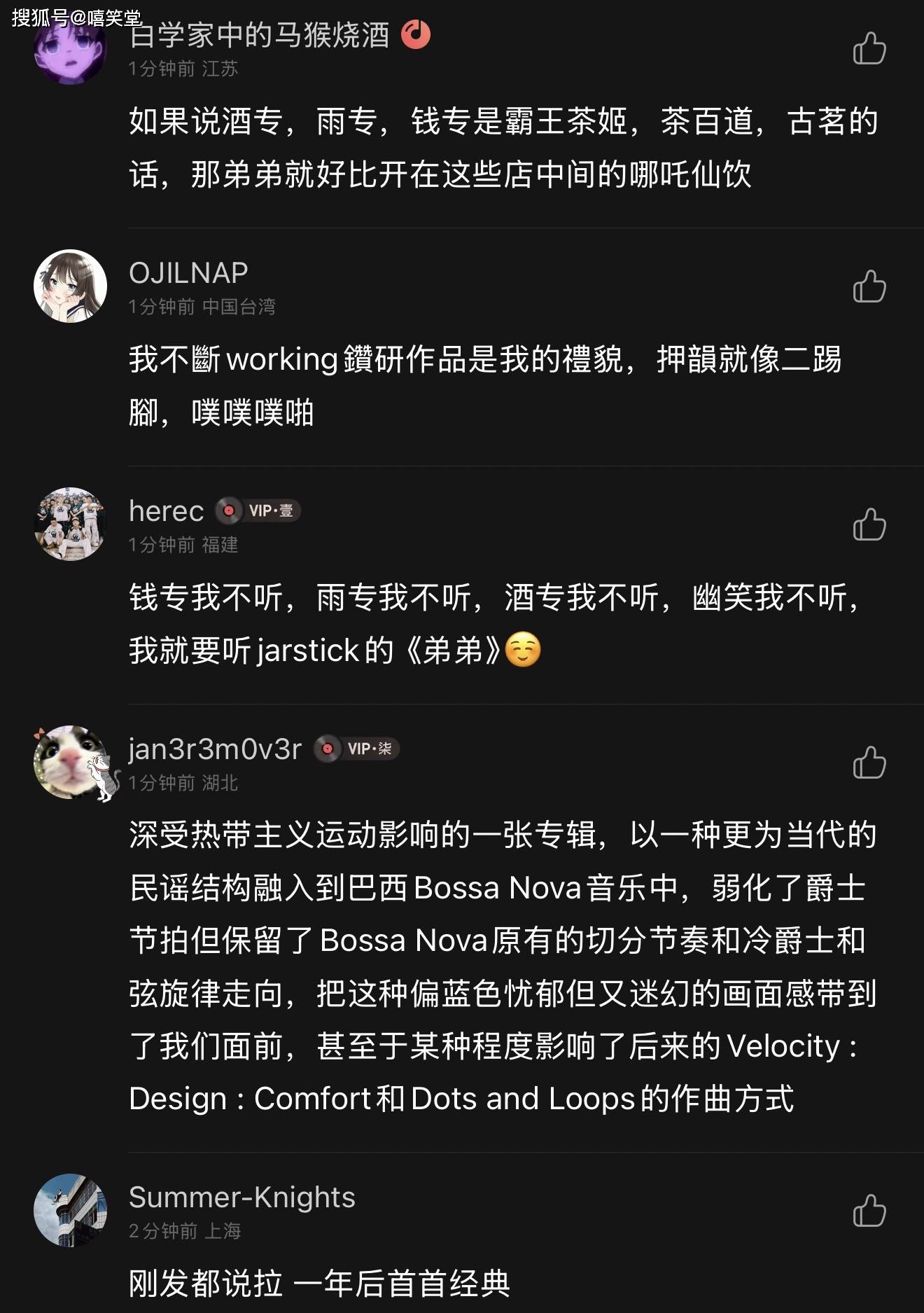Open Summer-Knights' avatar
Viewport: 924px width, 1313px height.
pos(70,1210)
